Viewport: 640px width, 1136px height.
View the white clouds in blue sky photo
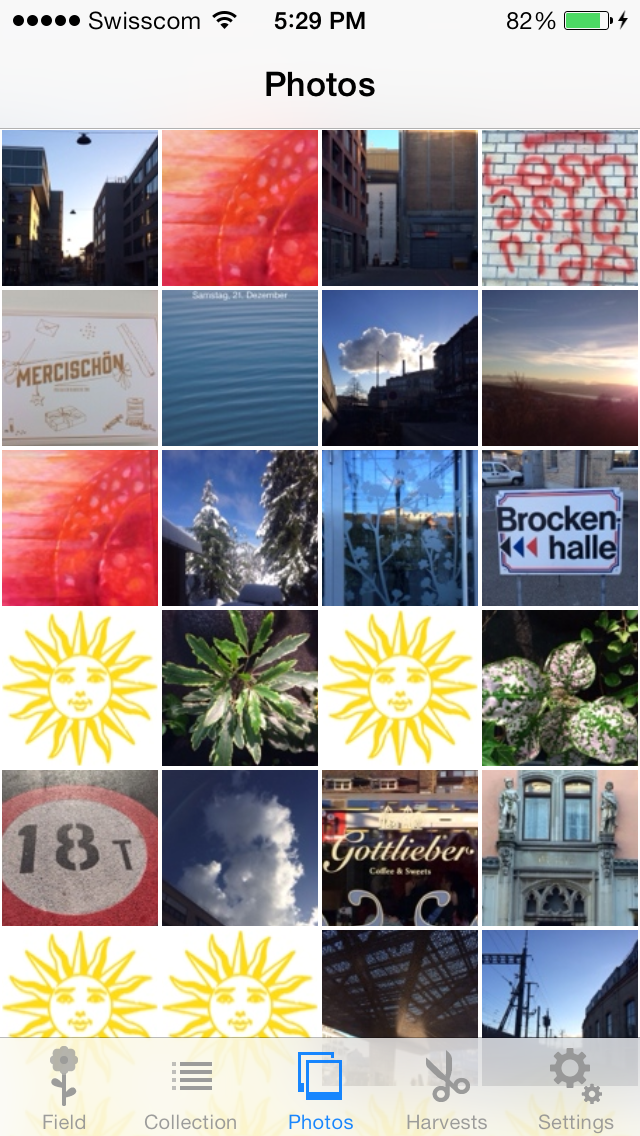pos(240,848)
